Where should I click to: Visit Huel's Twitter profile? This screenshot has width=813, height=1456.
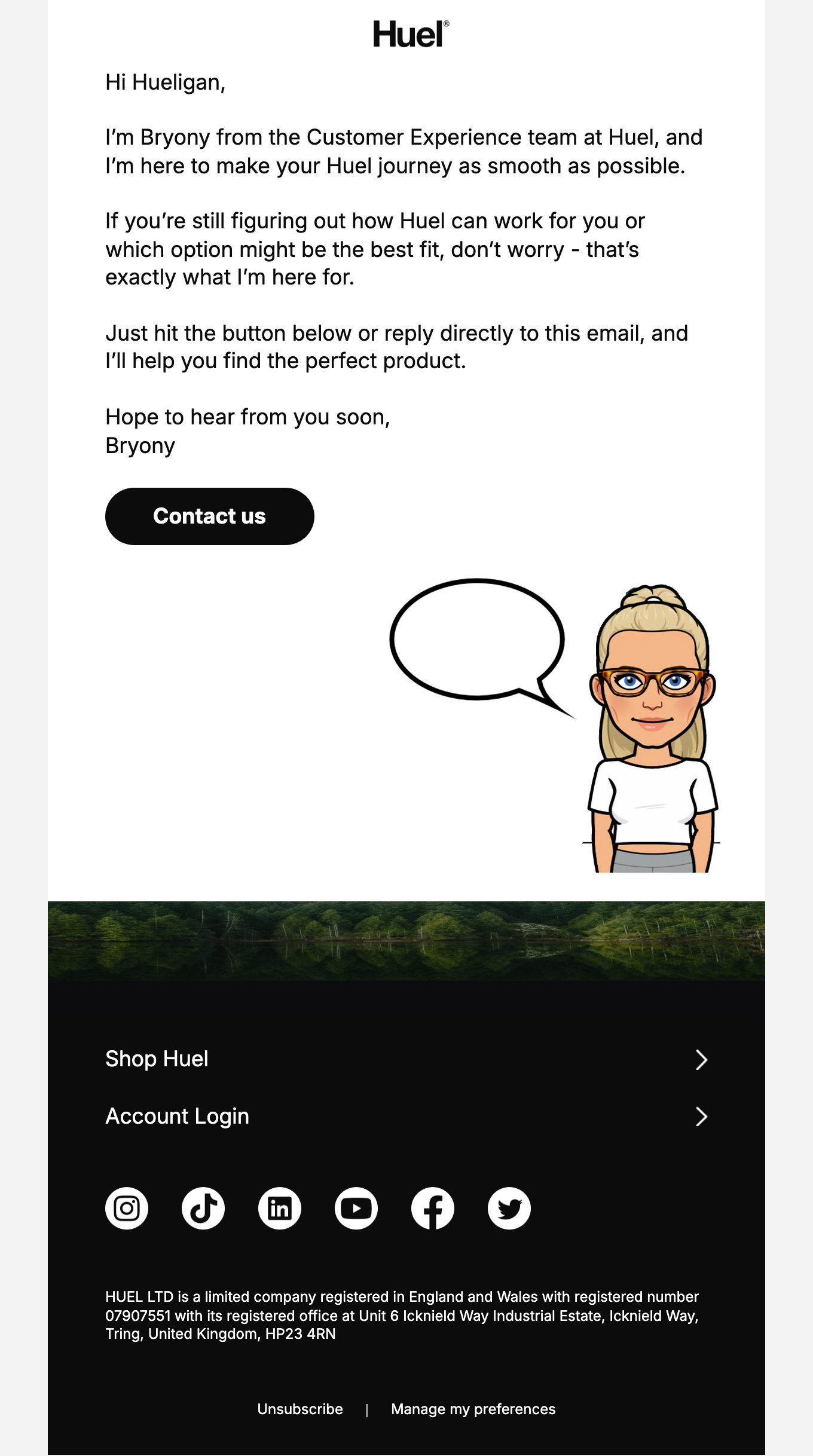pos(509,1209)
